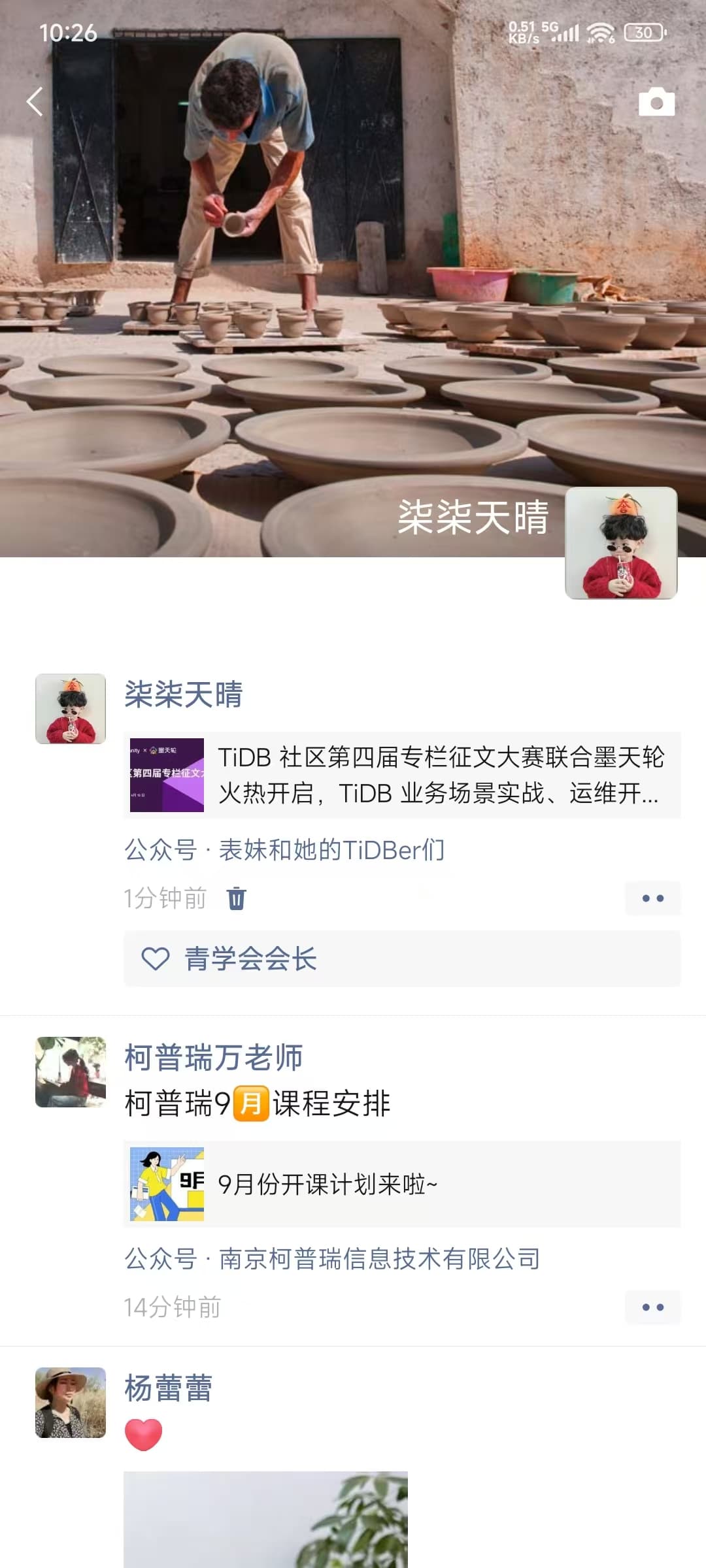Go back using the top-left arrow
This screenshot has width=706, height=1568.
pyautogui.click(x=35, y=102)
